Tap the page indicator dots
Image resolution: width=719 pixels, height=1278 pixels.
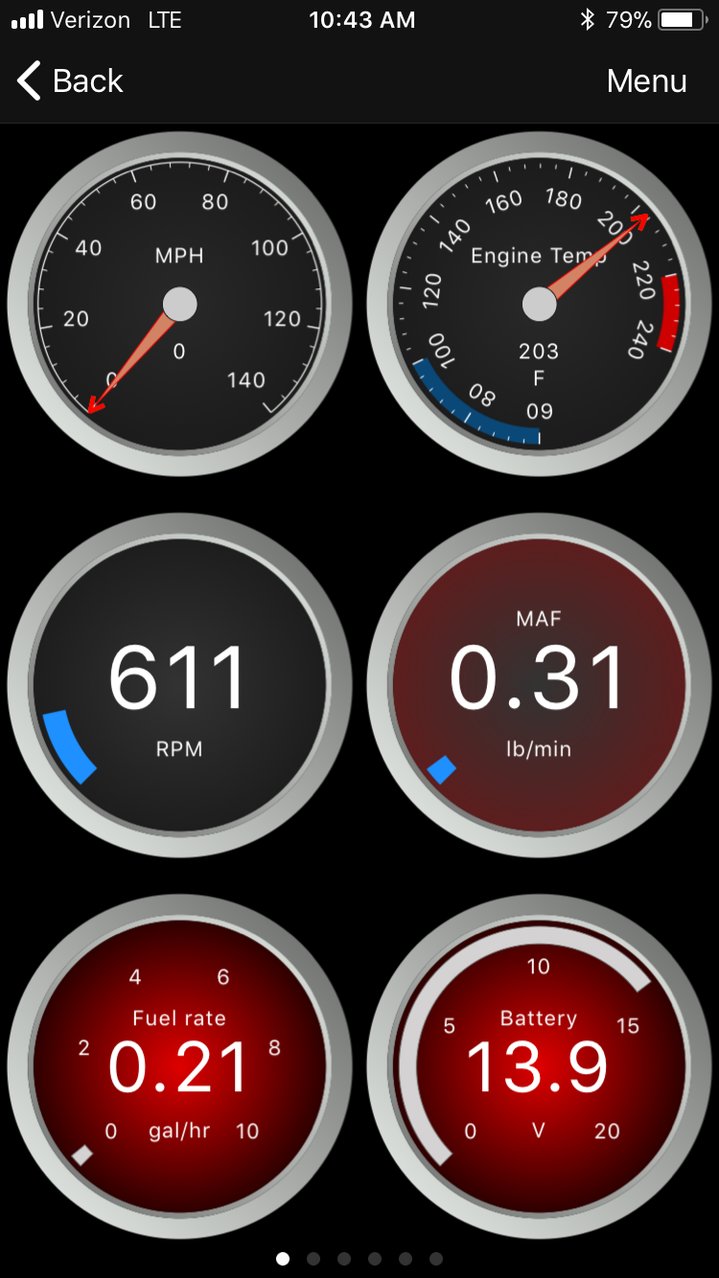coord(359,1259)
